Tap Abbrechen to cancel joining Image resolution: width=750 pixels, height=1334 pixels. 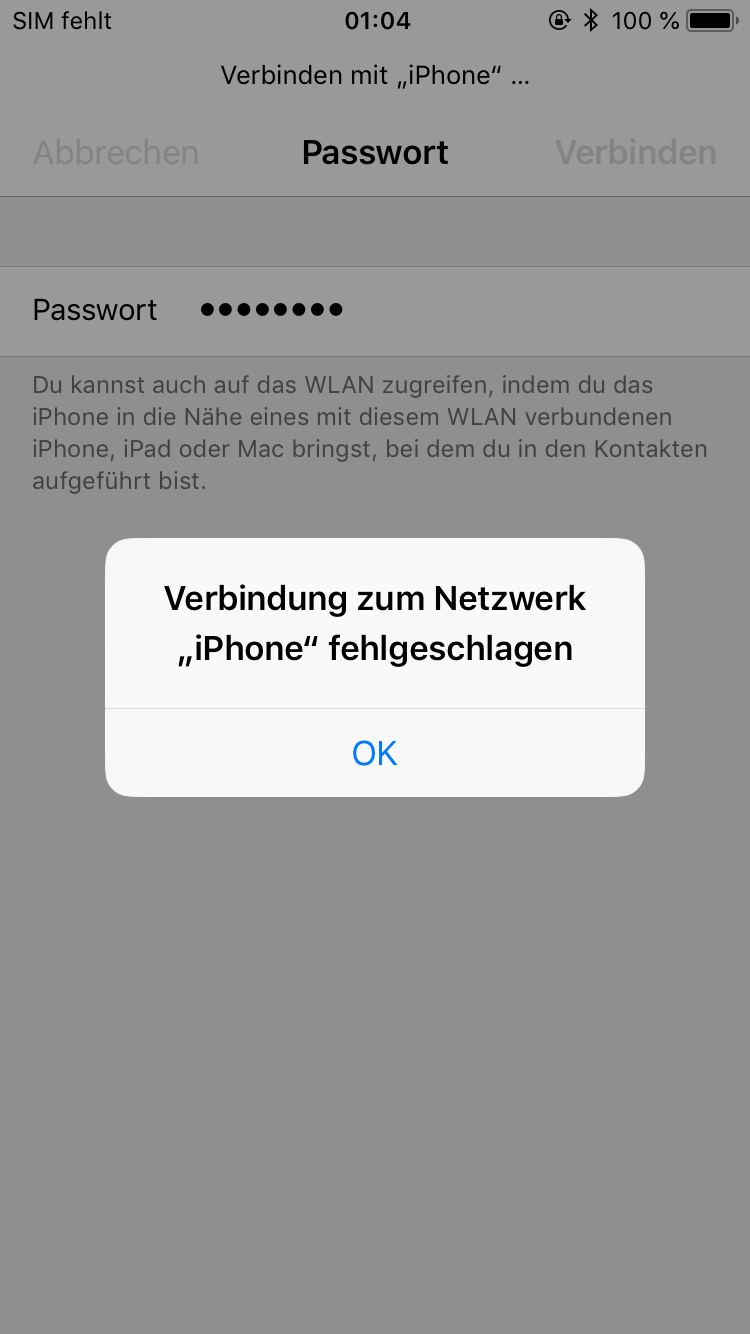[116, 153]
